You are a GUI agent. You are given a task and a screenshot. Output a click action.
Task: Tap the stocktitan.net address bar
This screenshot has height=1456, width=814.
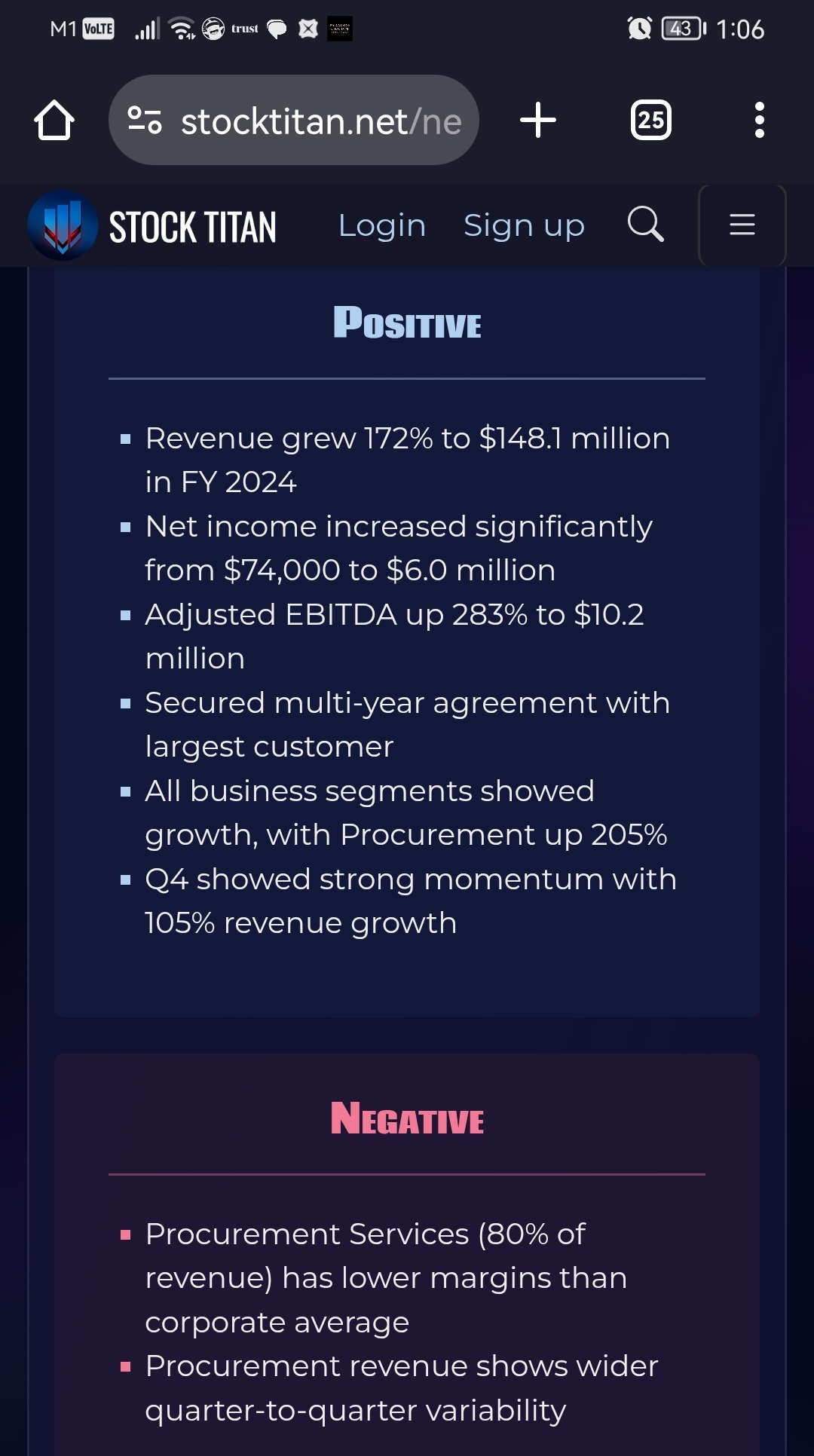pos(294,120)
